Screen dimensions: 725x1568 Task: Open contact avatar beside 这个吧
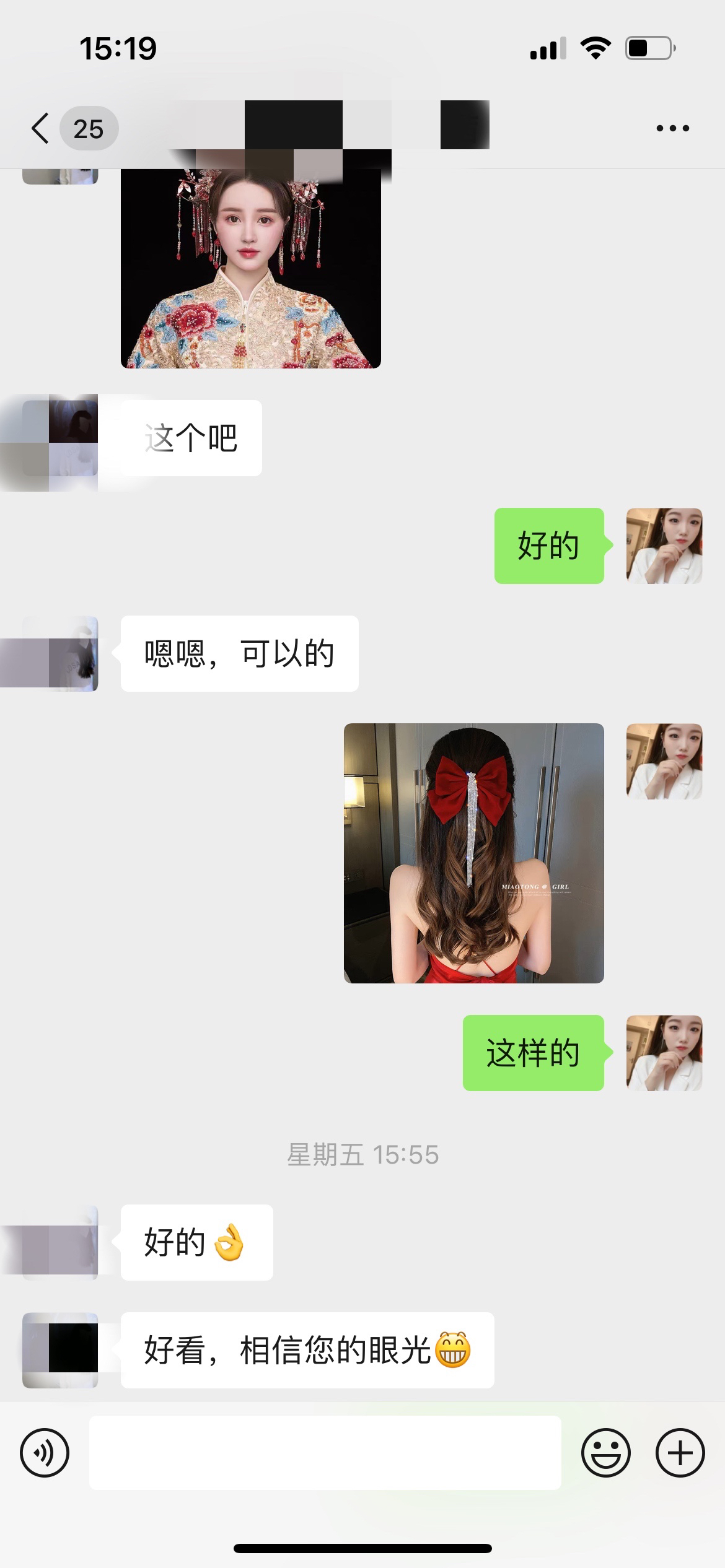[x=60, y=438]
